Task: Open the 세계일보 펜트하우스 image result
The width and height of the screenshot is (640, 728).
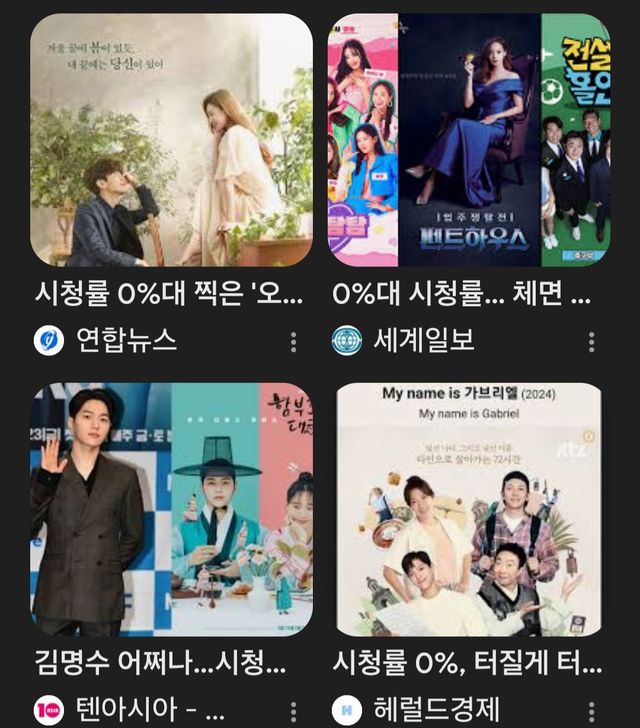Action: click(469, 140)
